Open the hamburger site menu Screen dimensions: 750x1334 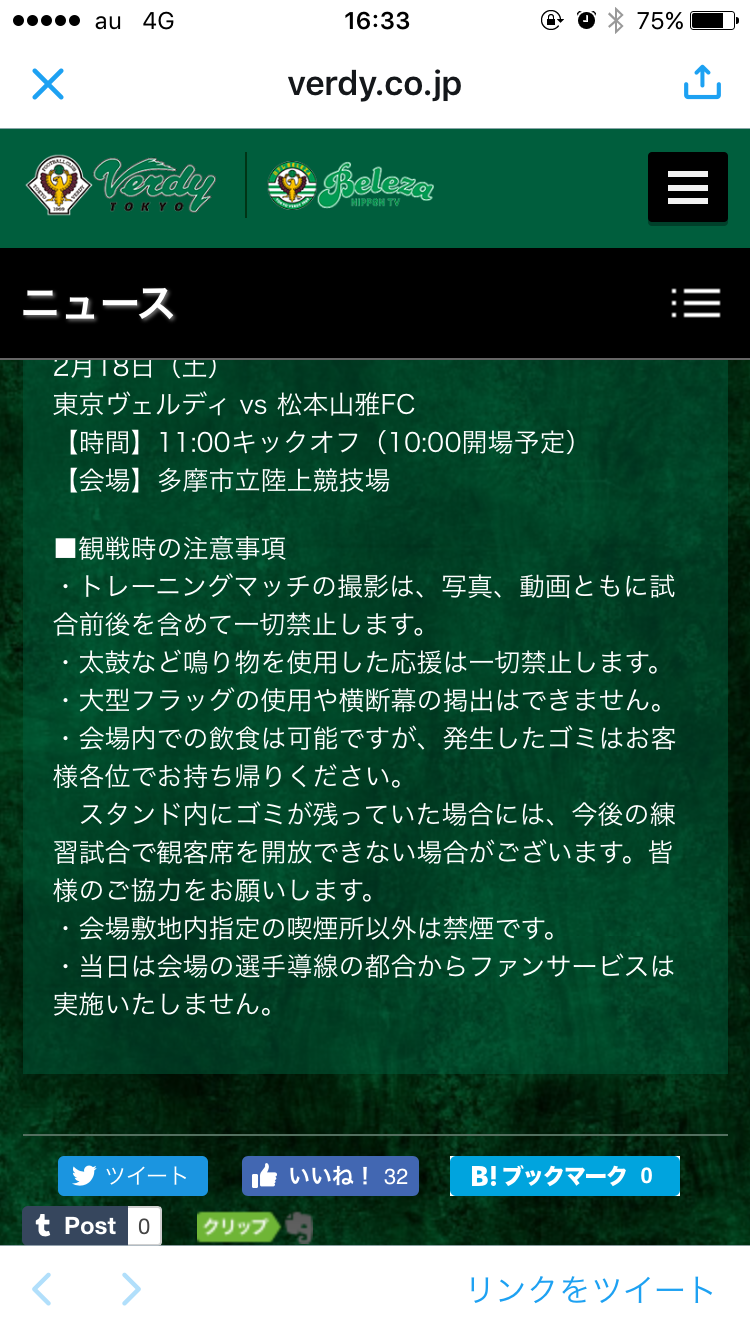(687, 187)
